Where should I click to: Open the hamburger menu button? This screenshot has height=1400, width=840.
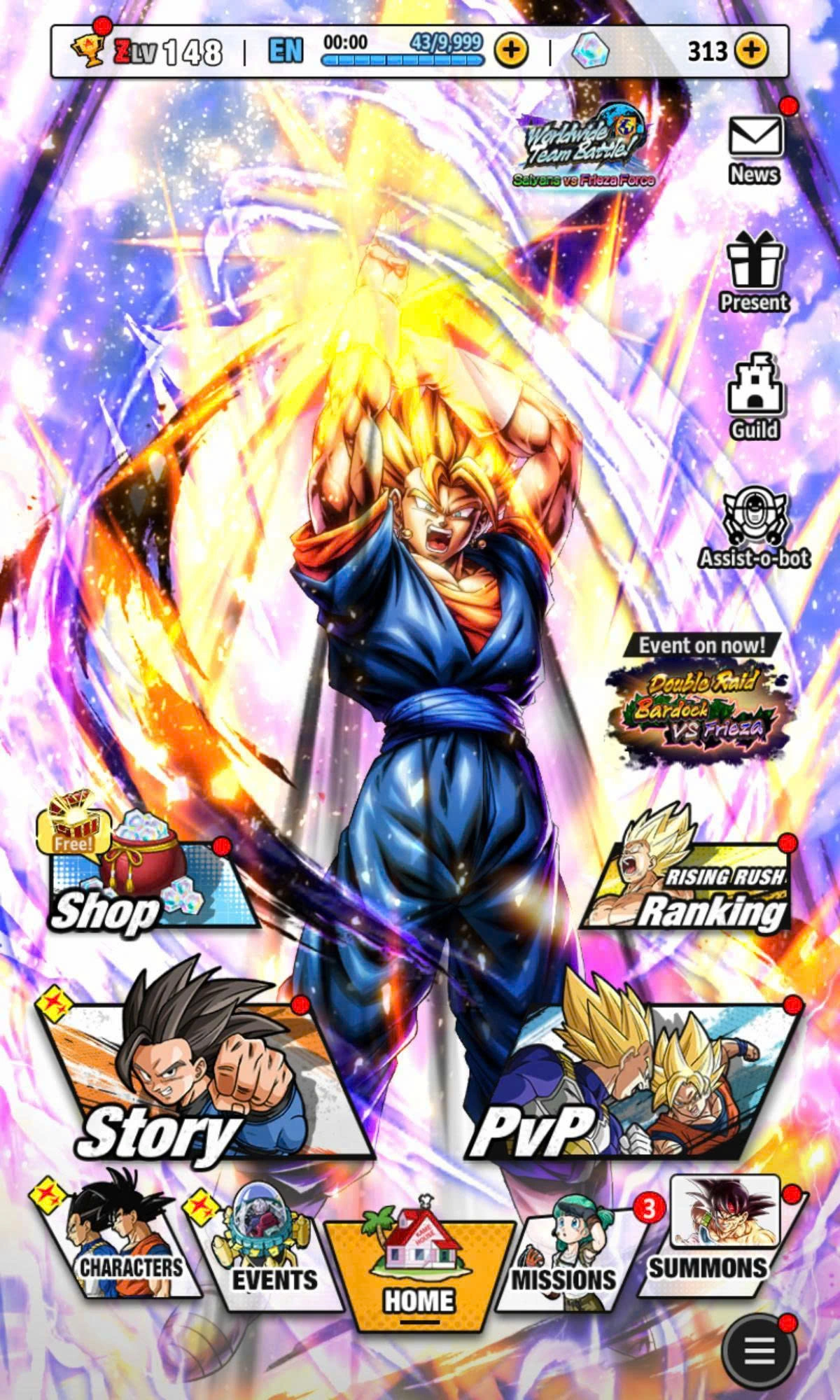tap(759, 1351)
